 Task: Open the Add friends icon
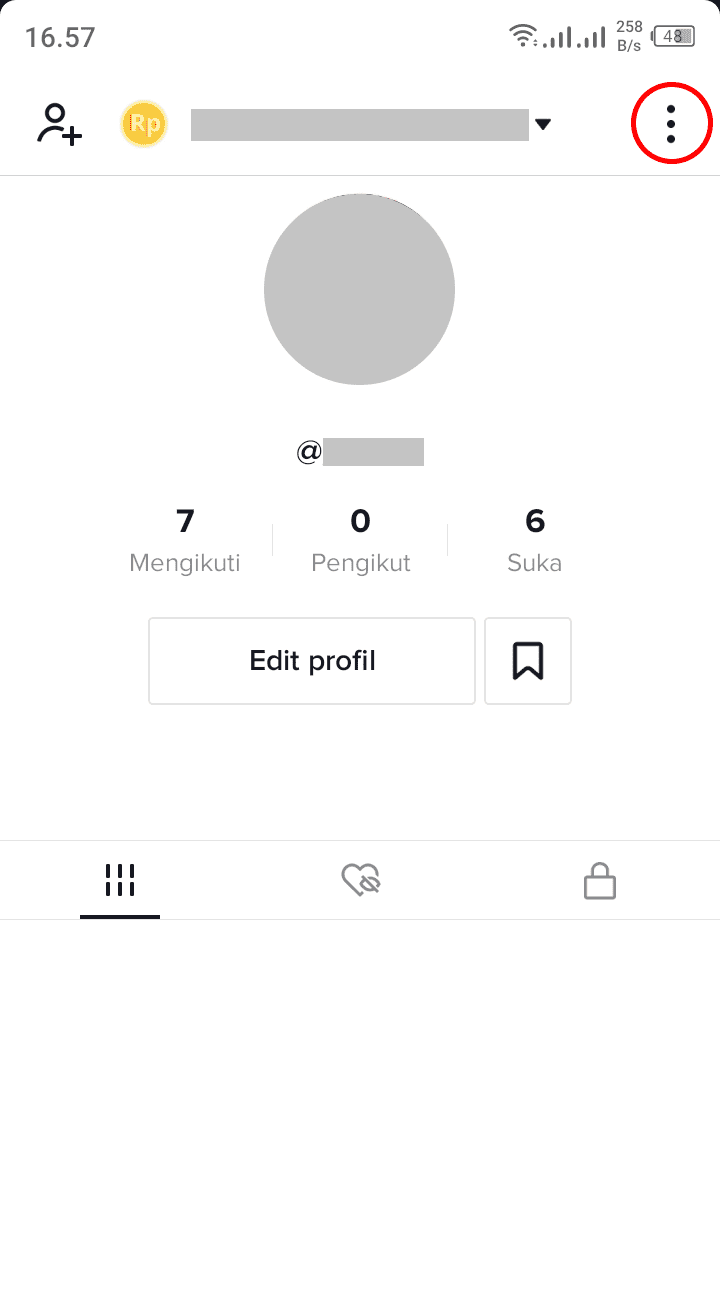click(58, 124)
